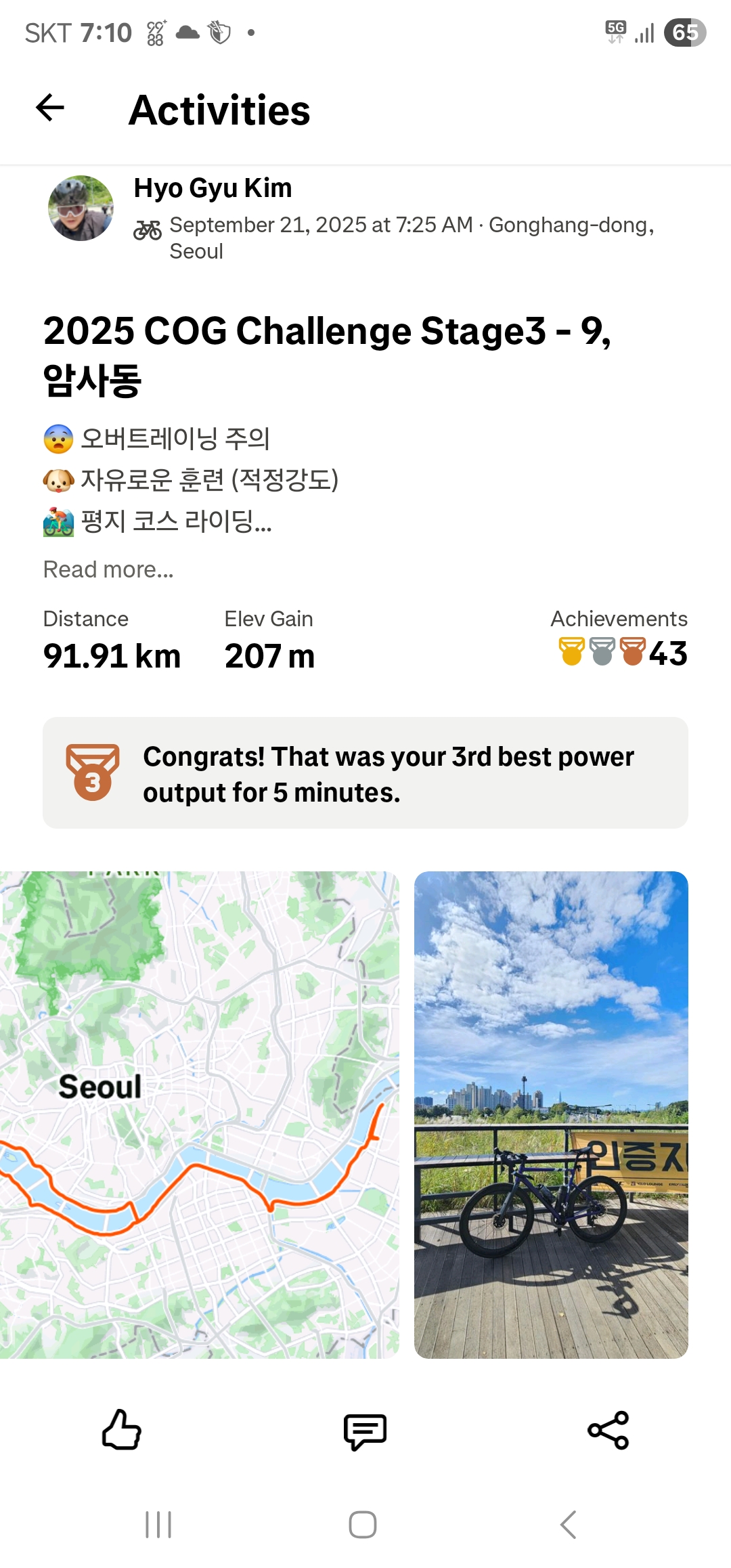Go back from the Activities screen
This screenshot has height=1568, width=731.
click(x=50, y=108)
